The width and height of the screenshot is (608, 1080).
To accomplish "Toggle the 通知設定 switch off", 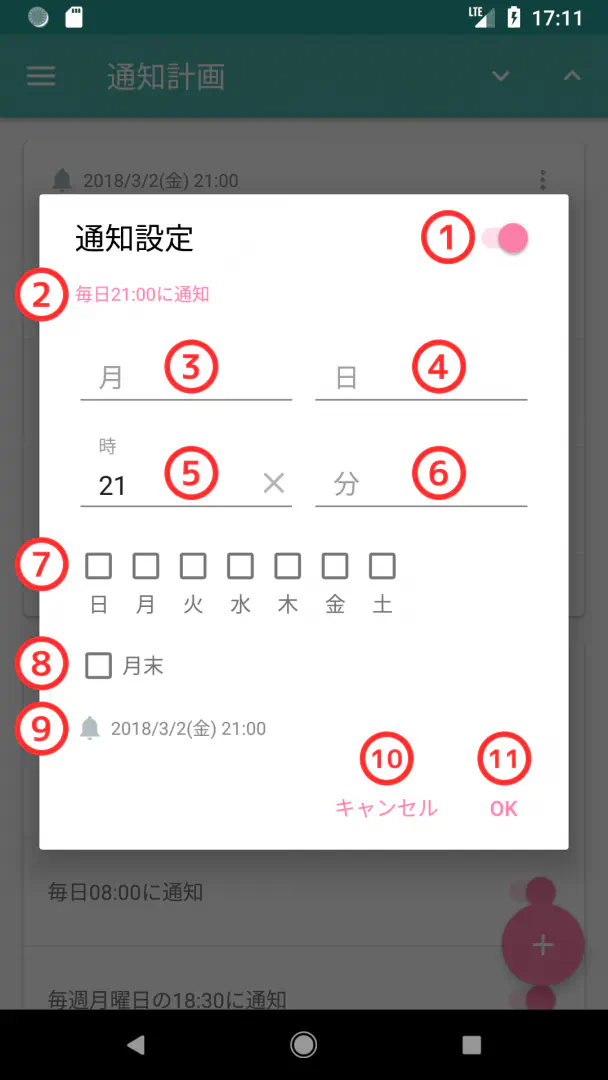I will click(x=505, y=239).
